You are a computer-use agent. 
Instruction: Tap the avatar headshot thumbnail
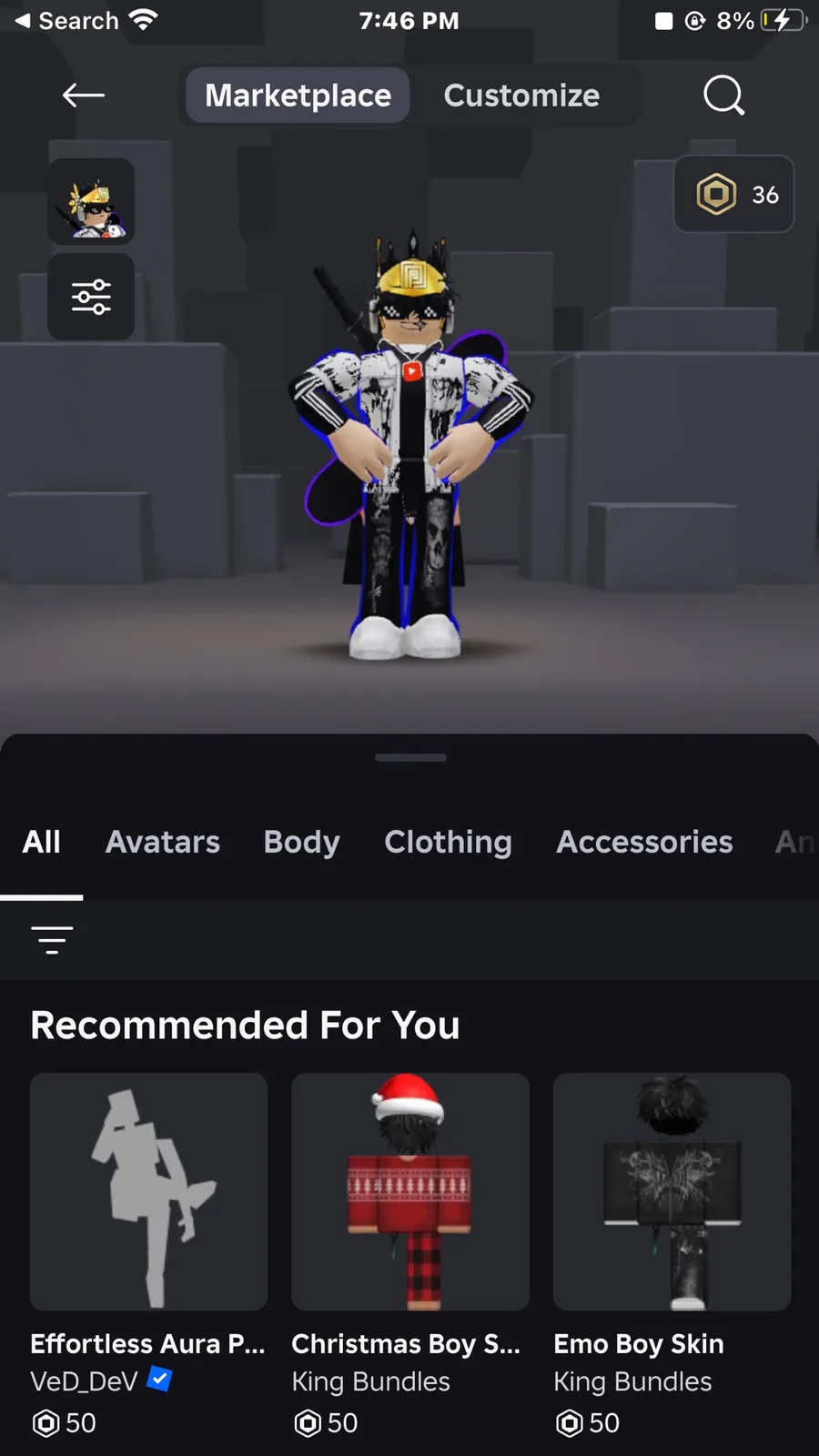[91, 202]
